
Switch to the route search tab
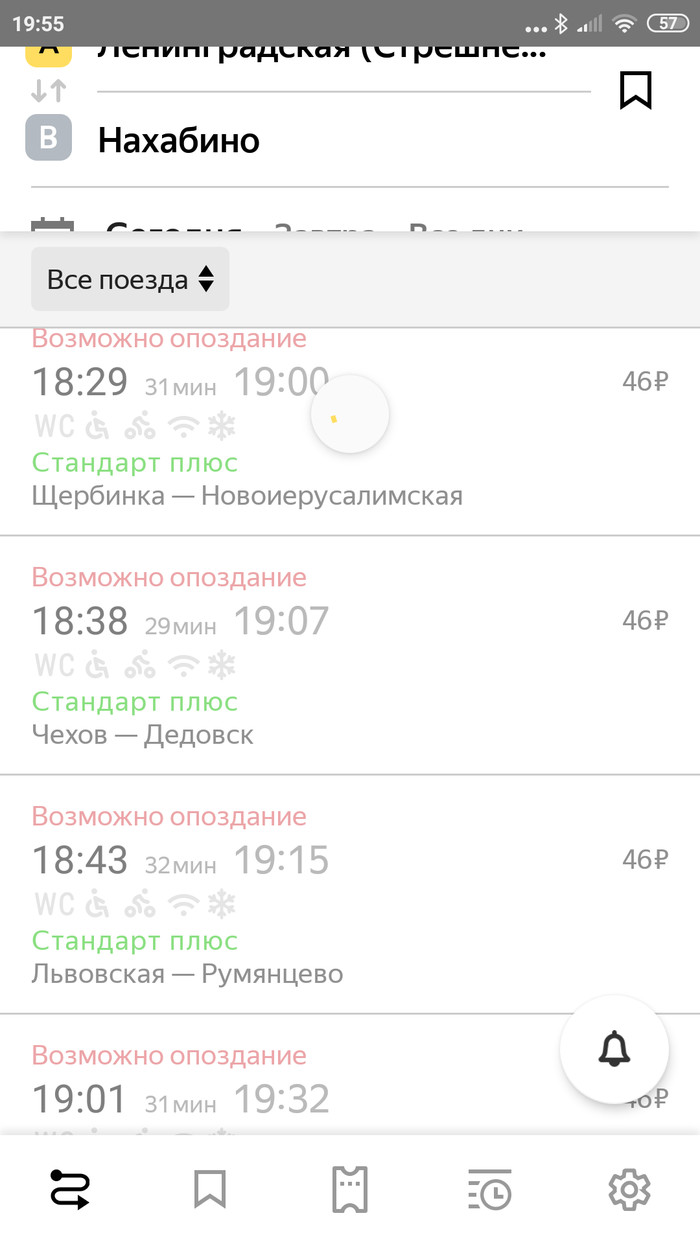(x=70, y=1190)
